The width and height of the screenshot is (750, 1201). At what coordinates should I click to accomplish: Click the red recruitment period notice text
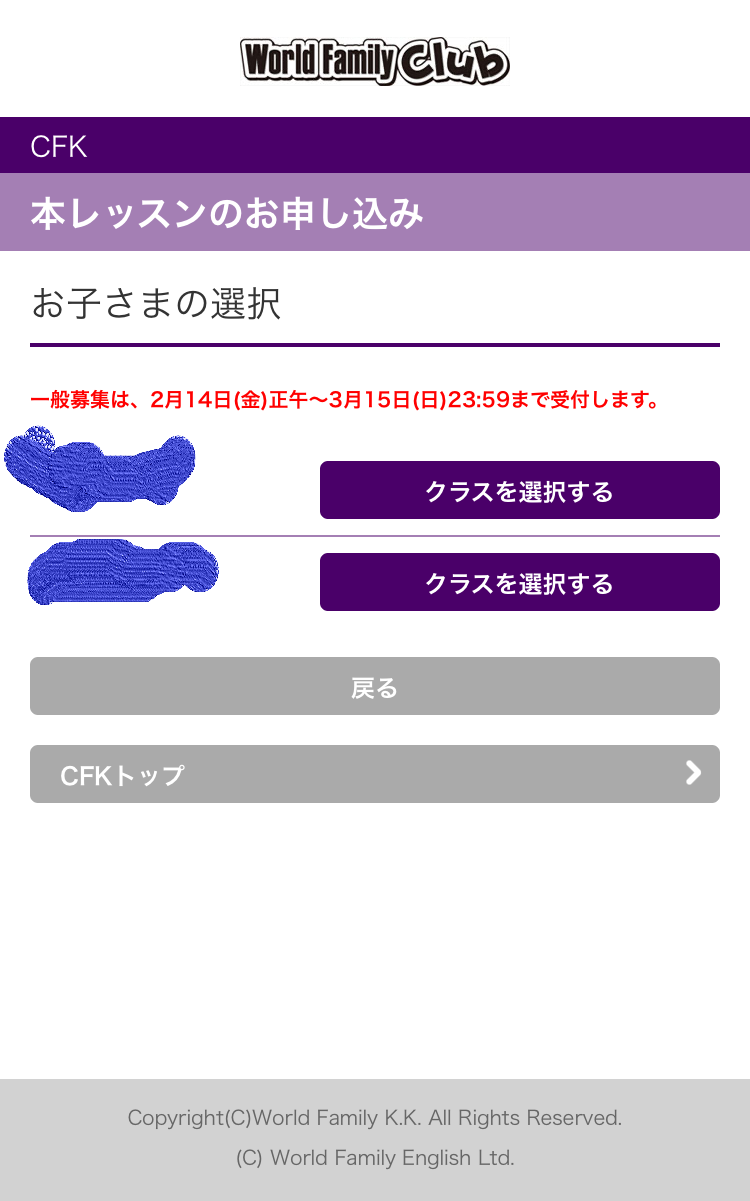point(344,398)
